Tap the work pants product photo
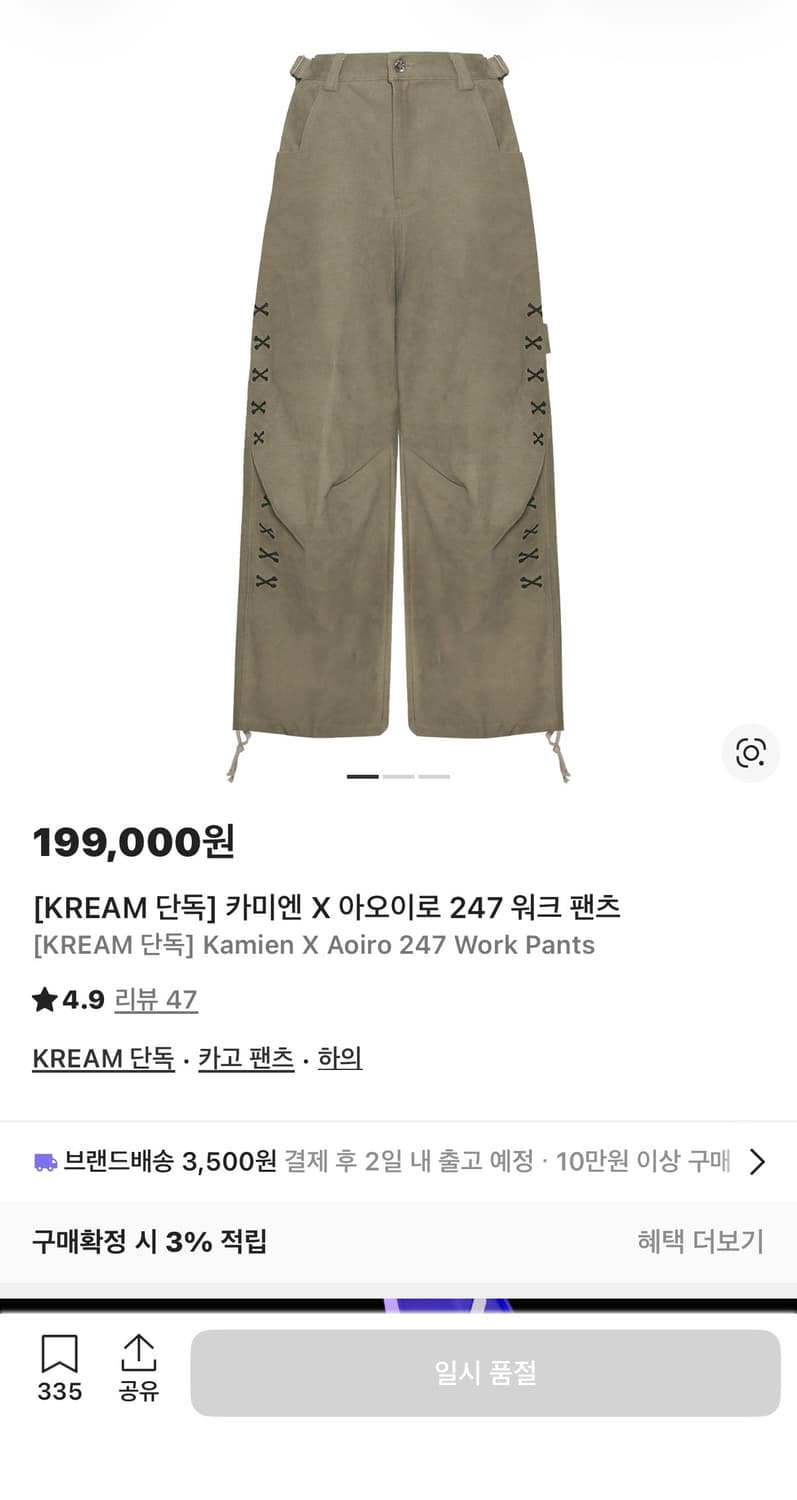797x1500 pixels. pyautogui.click(x=398, y=400)
